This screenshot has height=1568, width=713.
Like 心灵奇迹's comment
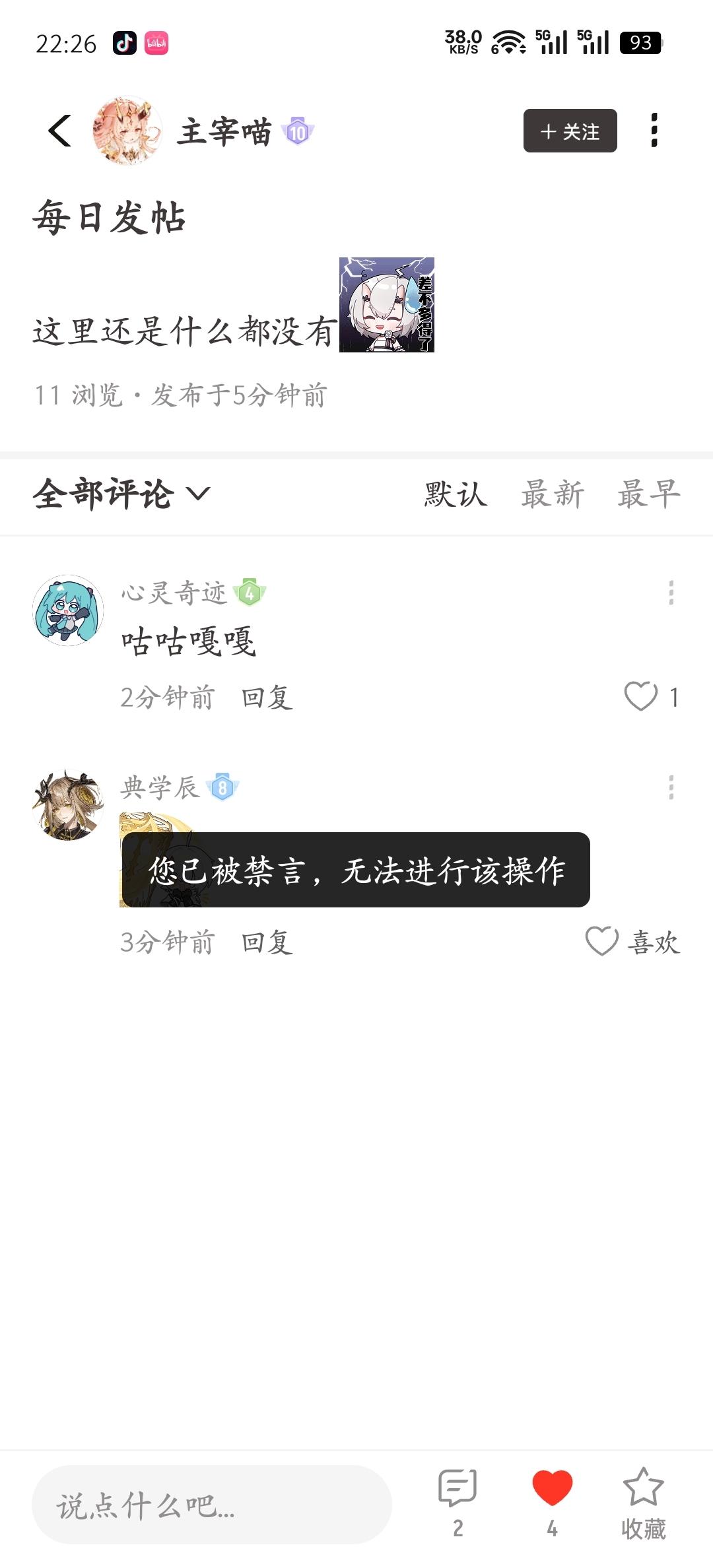click(641, 696)
